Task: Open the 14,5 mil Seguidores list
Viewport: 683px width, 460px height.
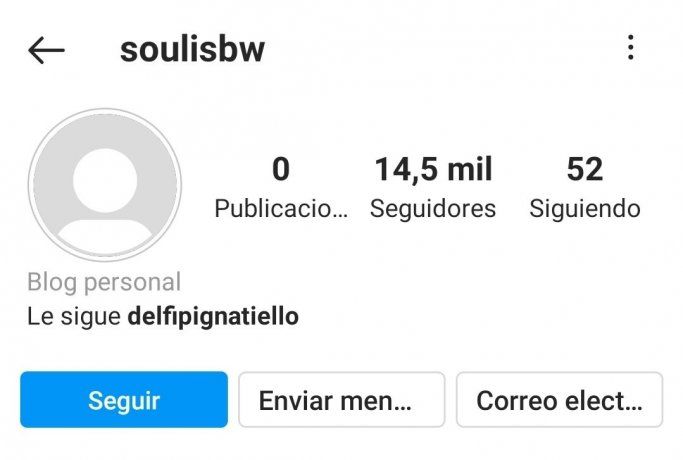Action: tap(433, 187)
